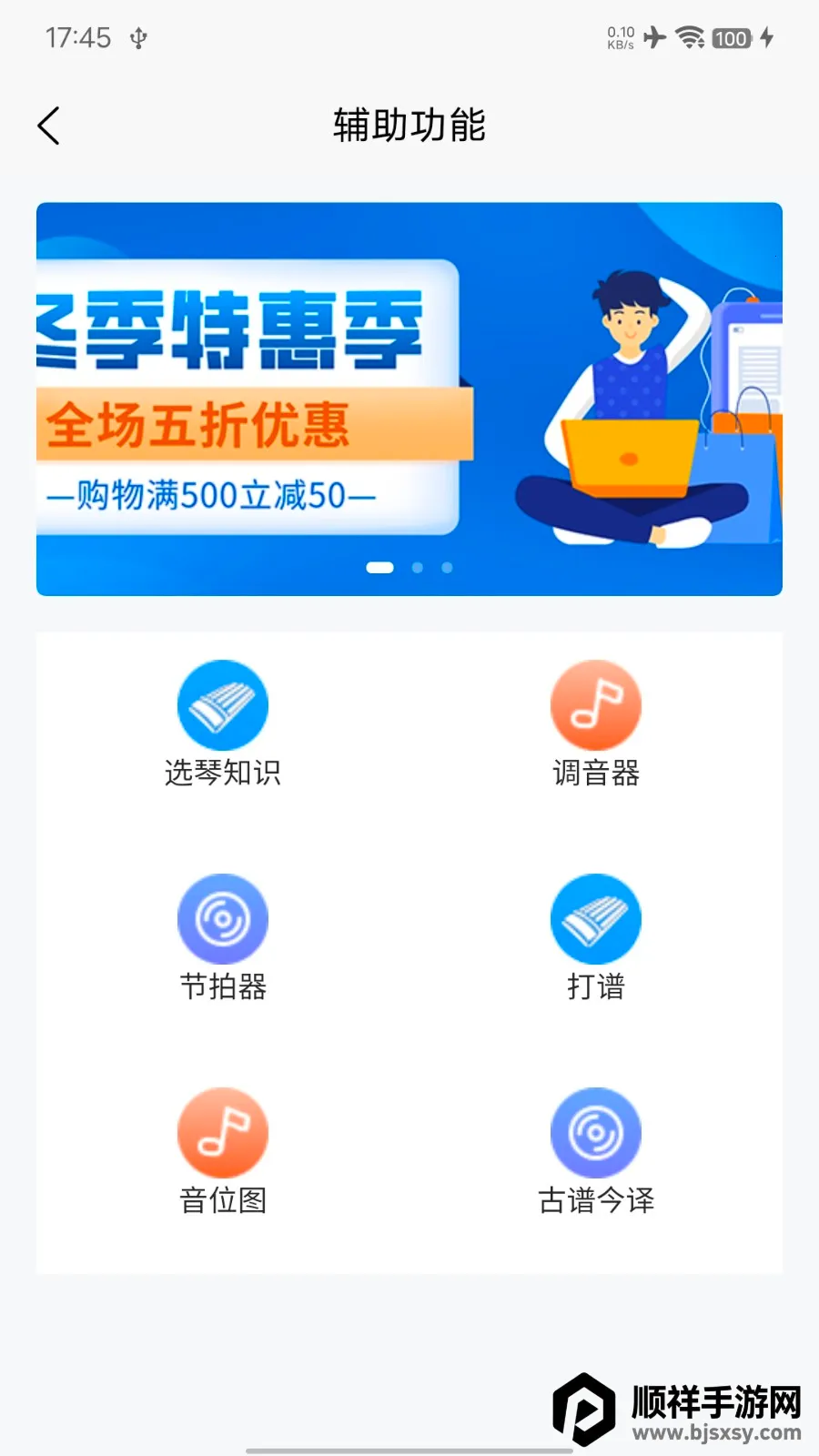Open the 冬季特惠季 promotional banner
819x1456 pixels.
[409, 399]
